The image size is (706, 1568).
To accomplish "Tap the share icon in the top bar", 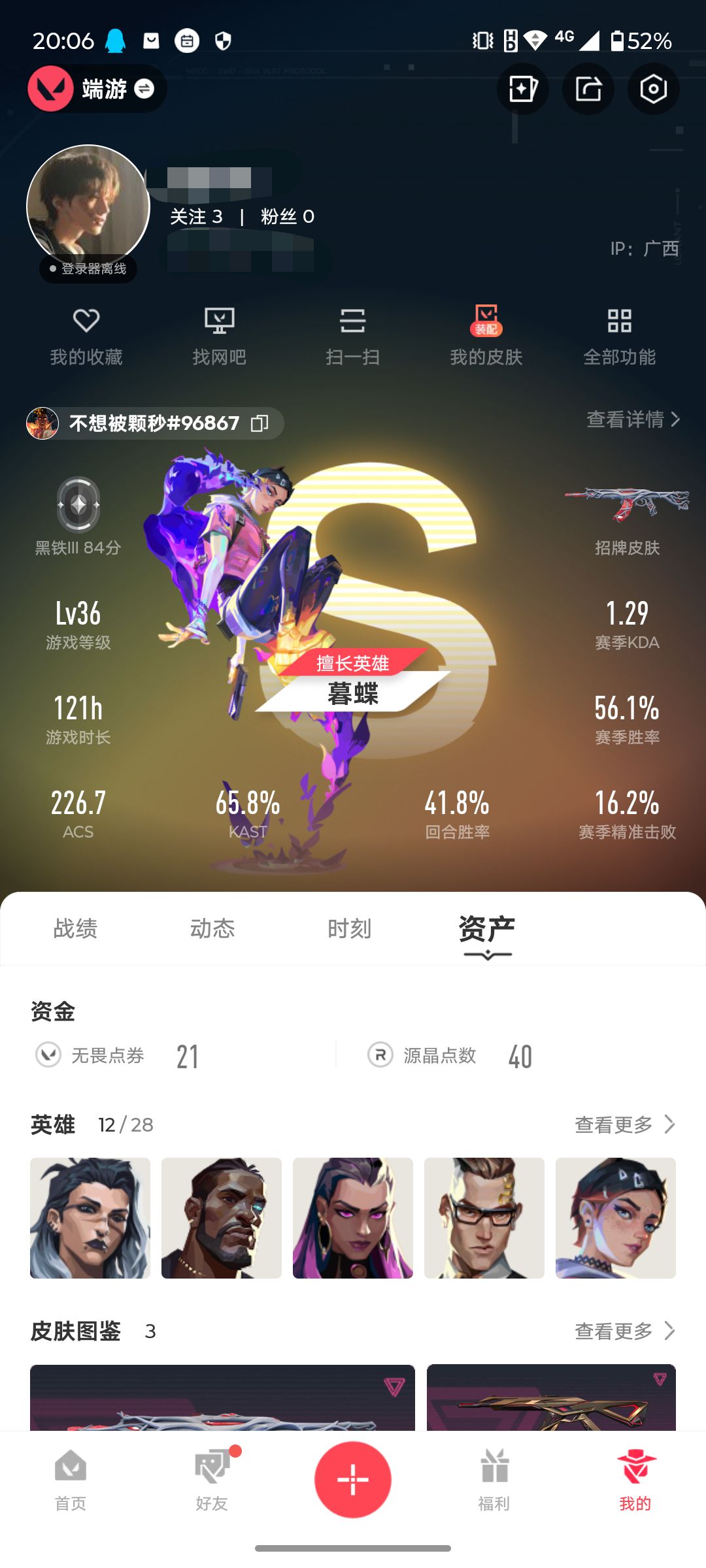I will point(587,89).
